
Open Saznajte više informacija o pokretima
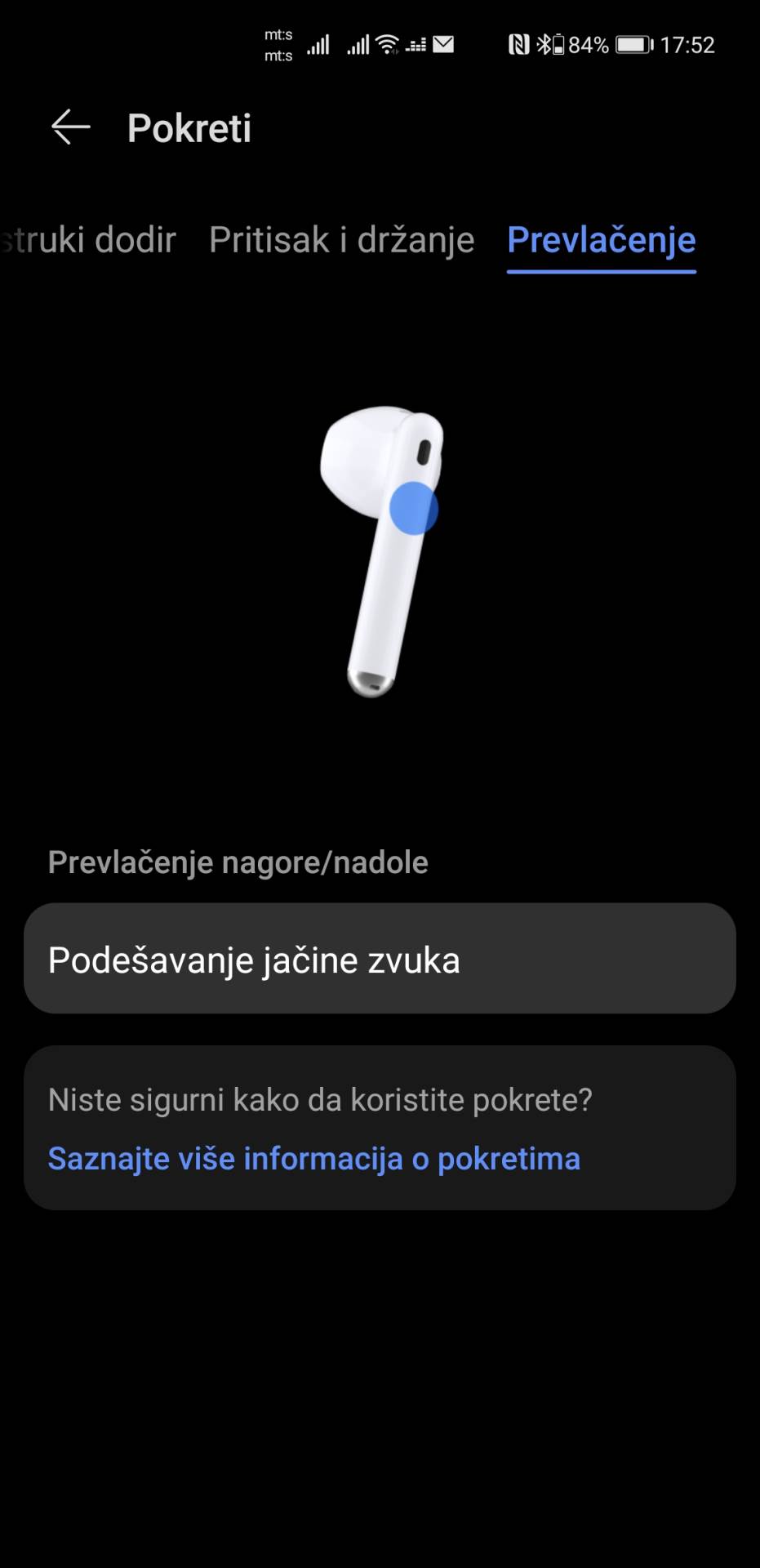click(314, 1157)
